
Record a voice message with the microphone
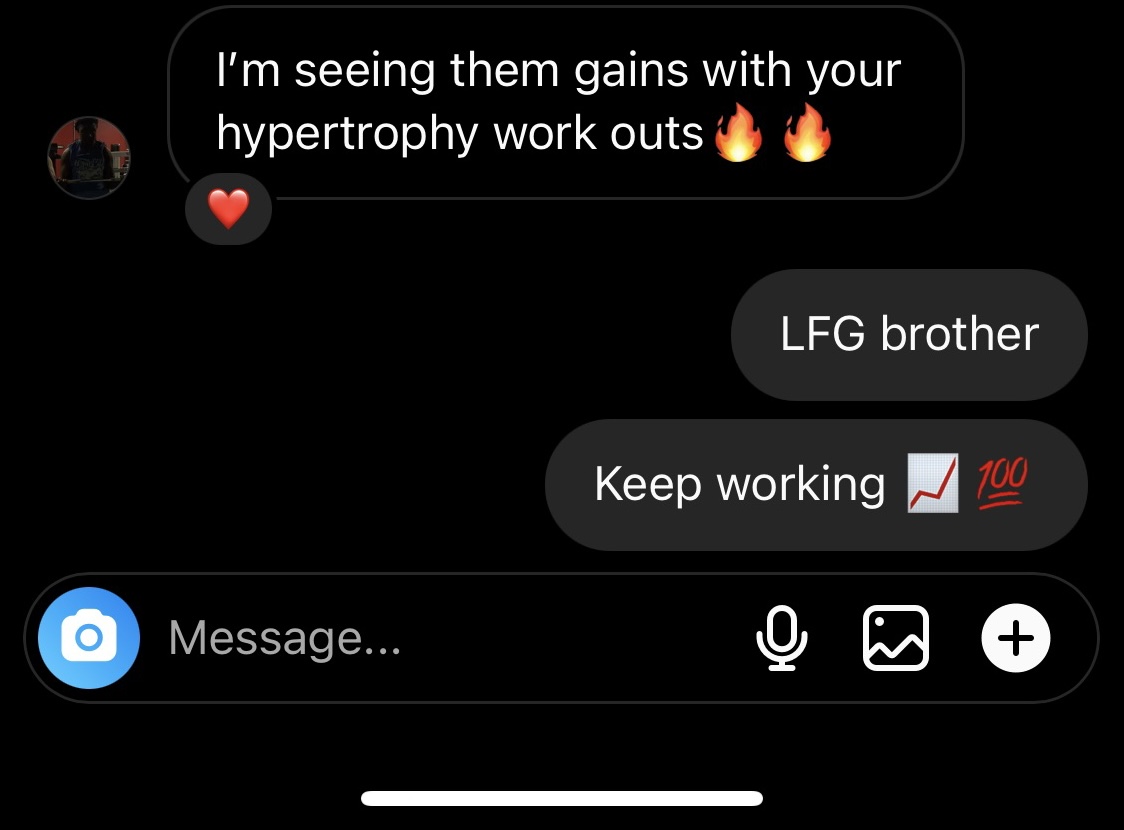pos(781,638)
